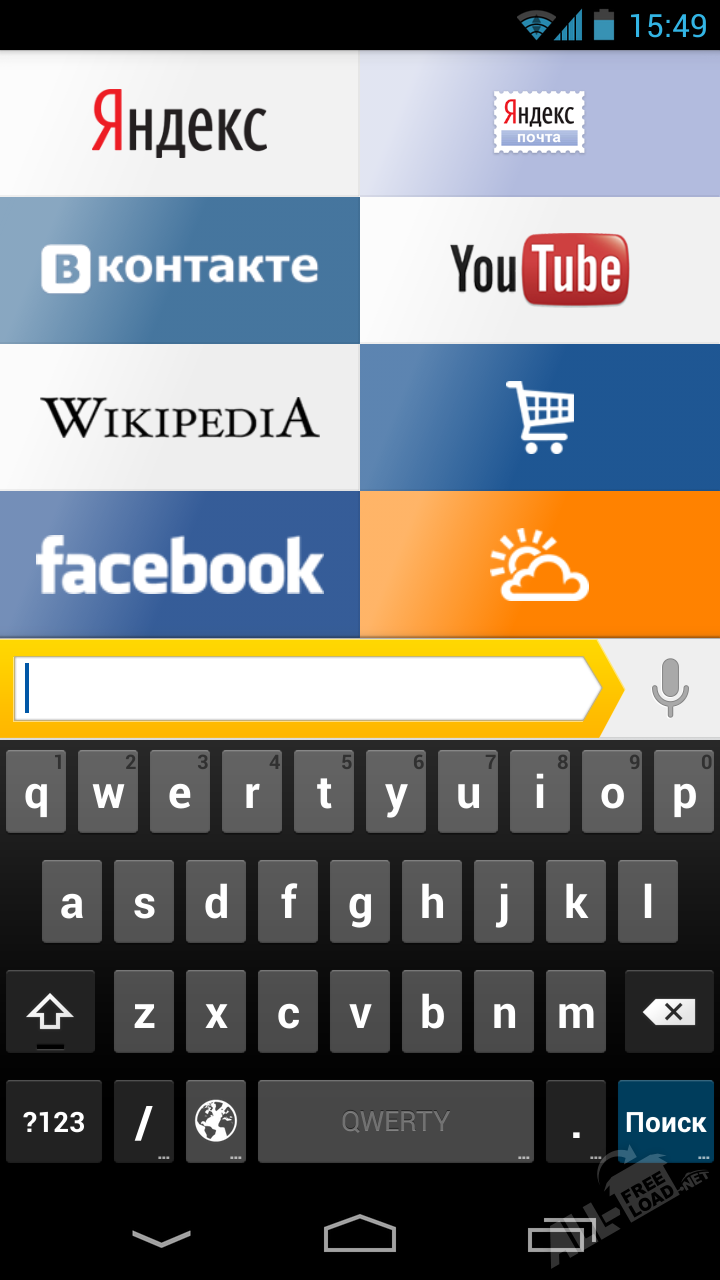Image resolution: width=720 pixels, height=1280 pixels.
Task: Open the YouTube tile
Action: click(x=539, y=270)
